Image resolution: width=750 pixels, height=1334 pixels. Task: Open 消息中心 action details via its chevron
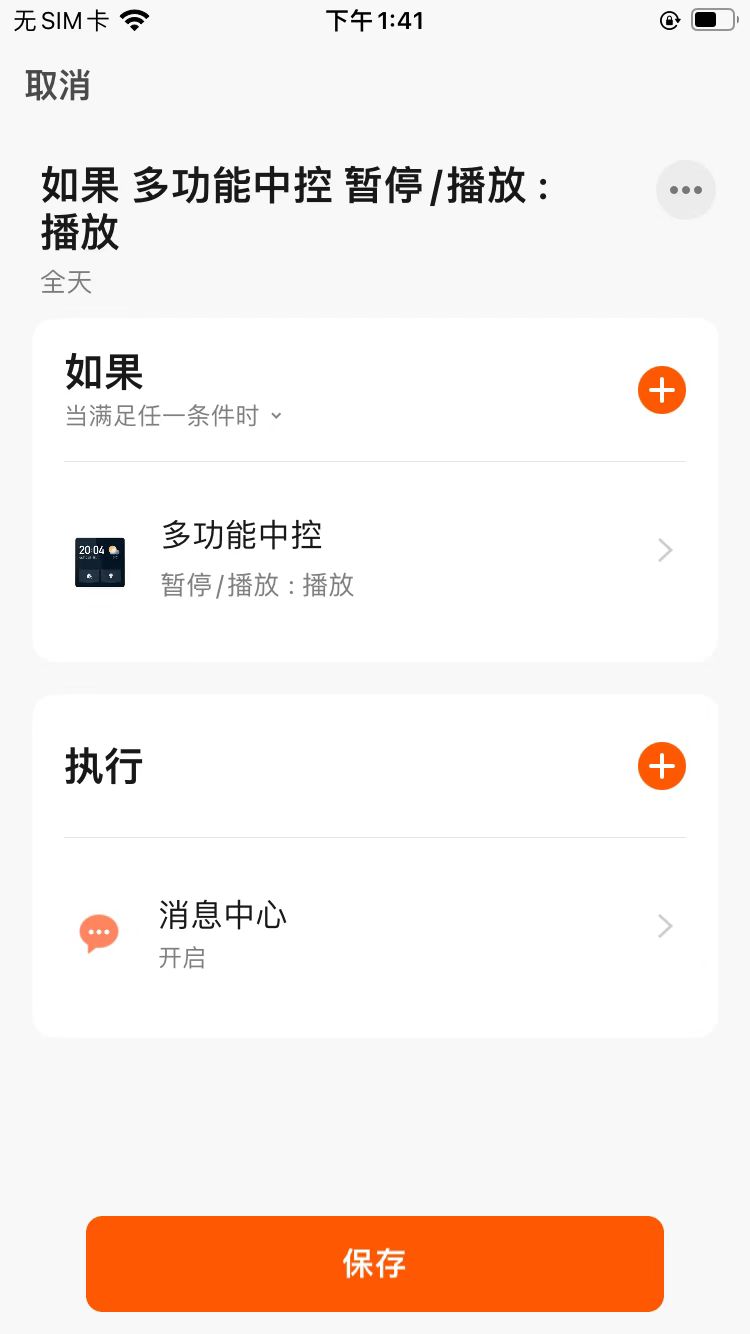coord(664,926)
